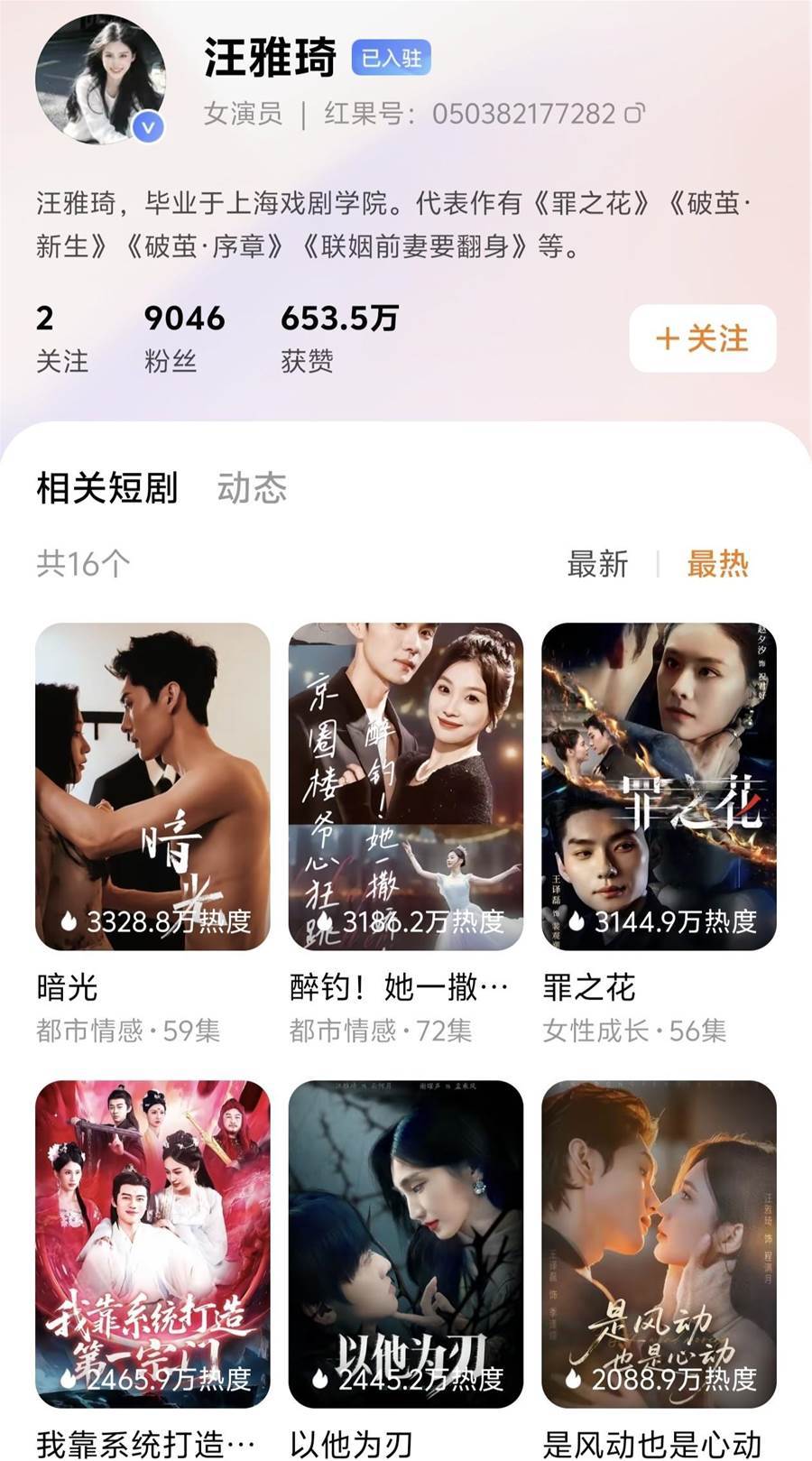Screen dimensions: 812x1461
Task: View the 关注 following list
Action: pos(61,338)
